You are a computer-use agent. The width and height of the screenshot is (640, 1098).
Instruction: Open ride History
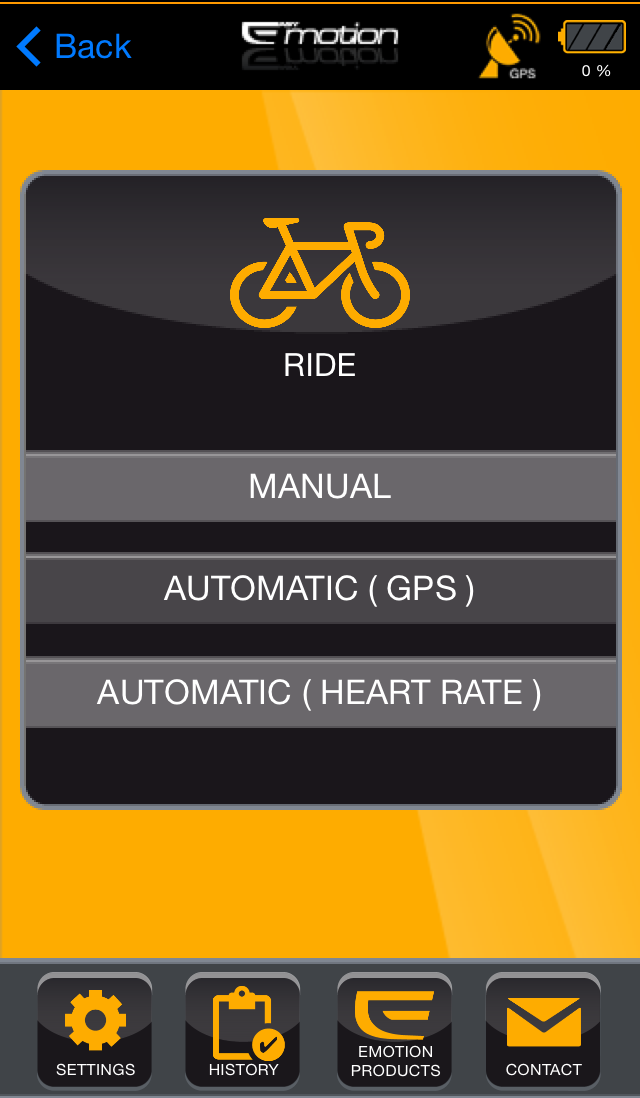coord(243,1031)
